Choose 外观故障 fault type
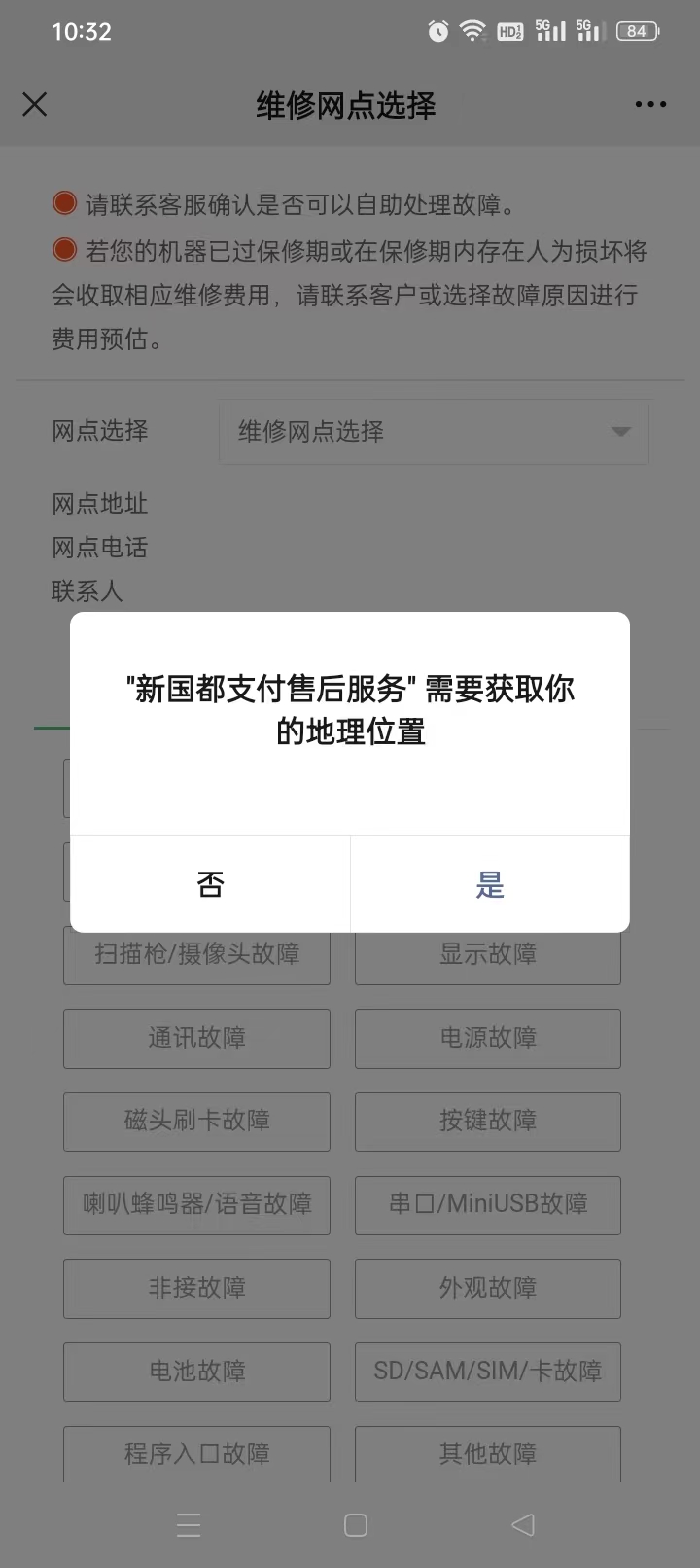The width and height of the screenshot is (700, 1568). click(488, 1288)
